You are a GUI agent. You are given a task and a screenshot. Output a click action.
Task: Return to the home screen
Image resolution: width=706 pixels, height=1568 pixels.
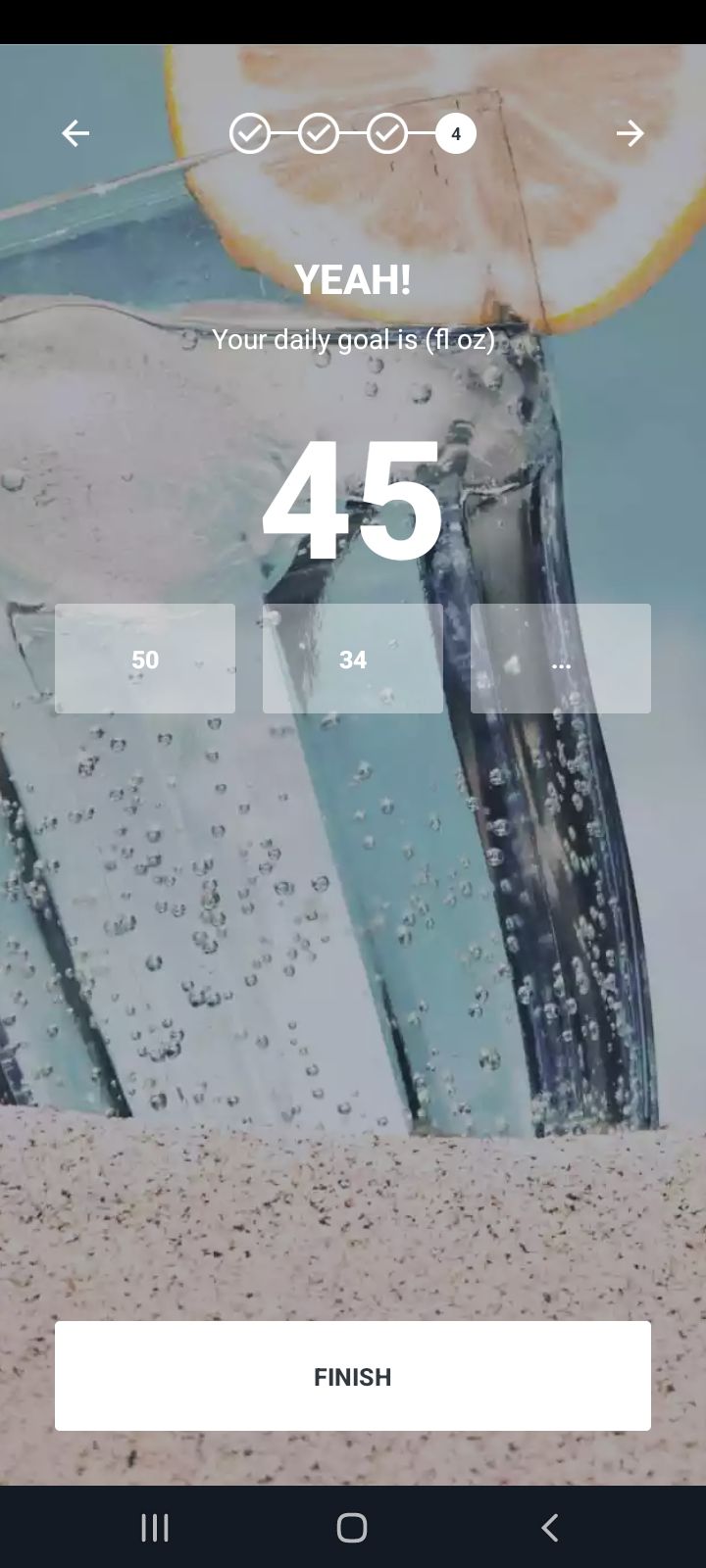click(x=352, y=1527)
